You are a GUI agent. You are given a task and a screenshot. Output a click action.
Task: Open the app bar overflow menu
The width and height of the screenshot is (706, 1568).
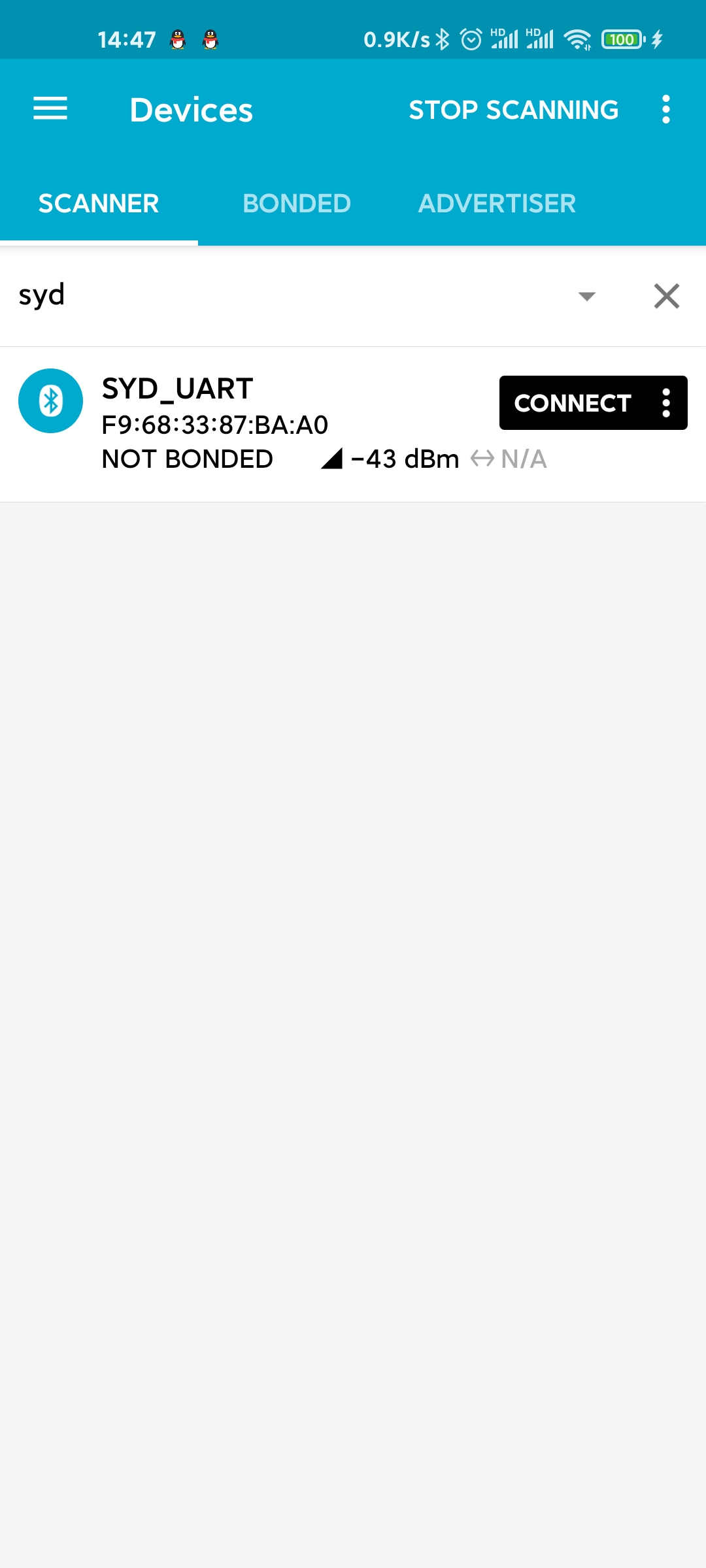(665, 110)
